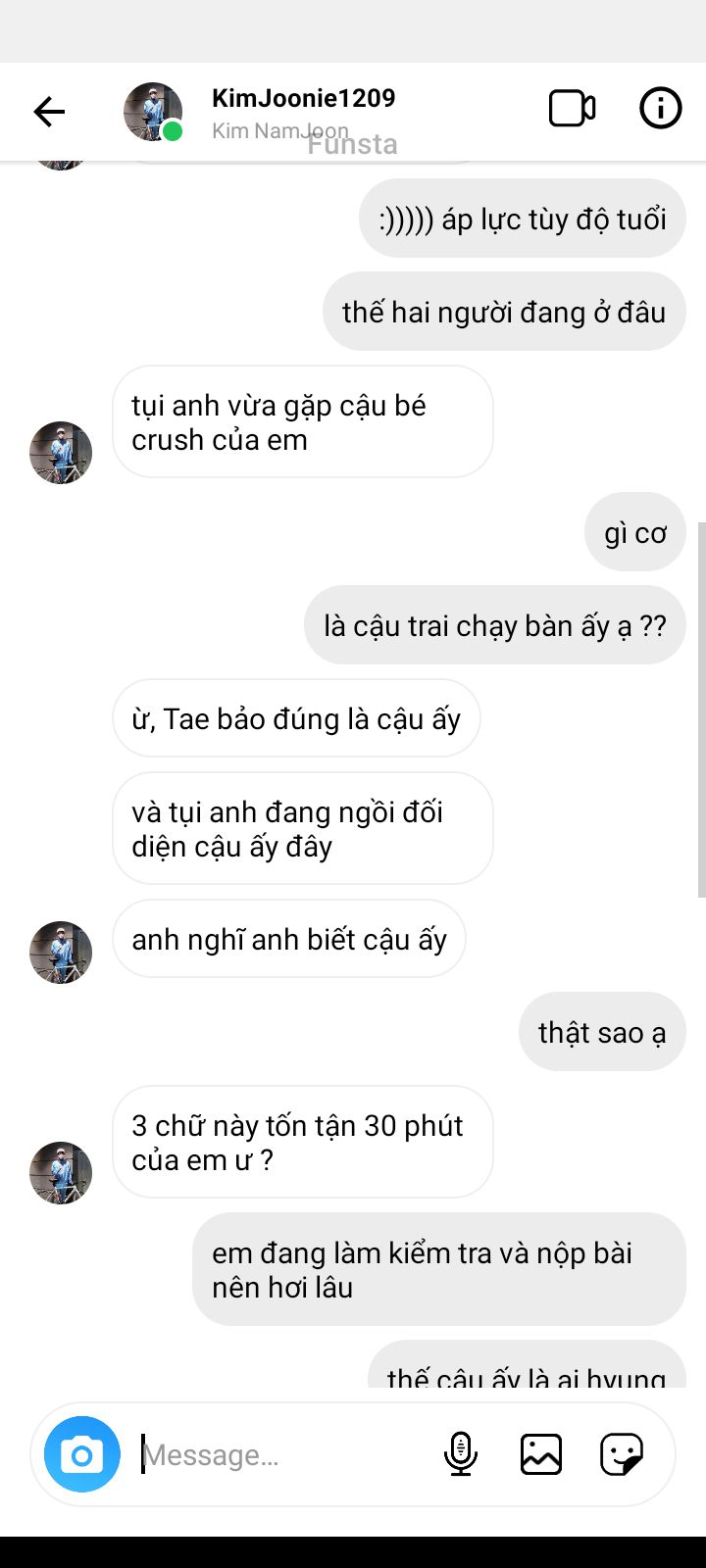This screenshot has width=706, height=1568.
Task: Tap the avatar beside "3 chữ này" message
Action: (61, 1173)
